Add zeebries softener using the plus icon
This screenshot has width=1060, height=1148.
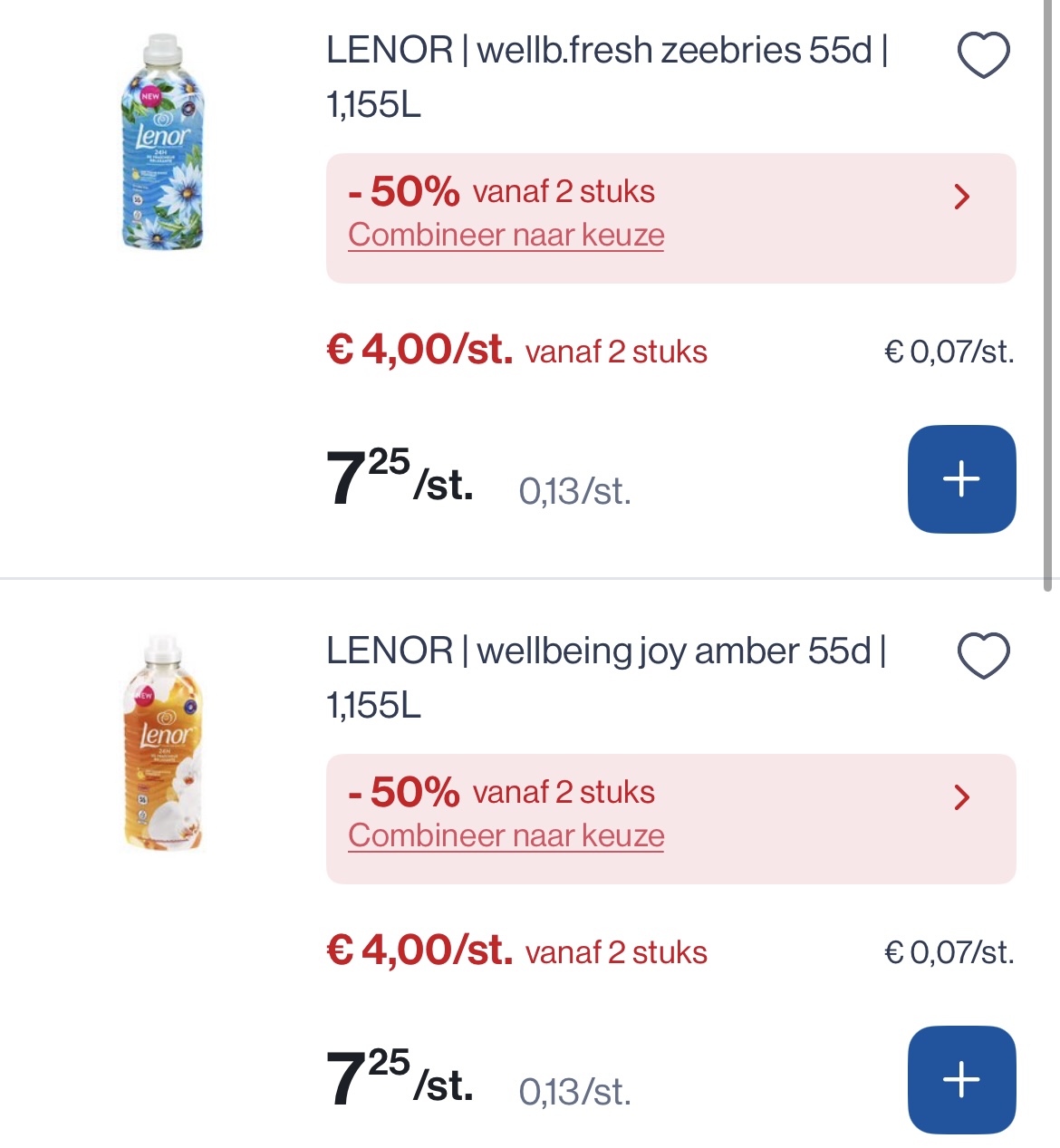(x=961, y=479)
